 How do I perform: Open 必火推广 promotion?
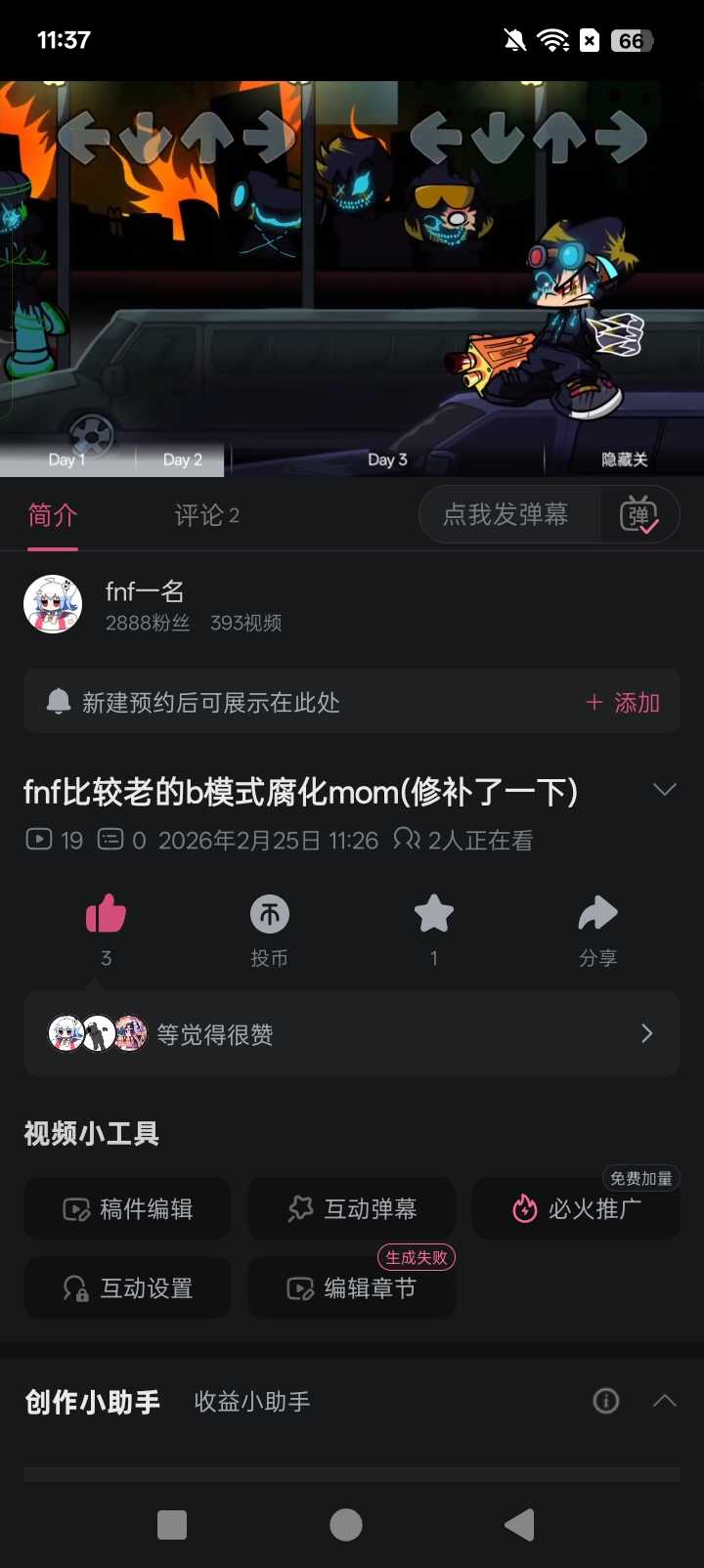coord(576,1209)
